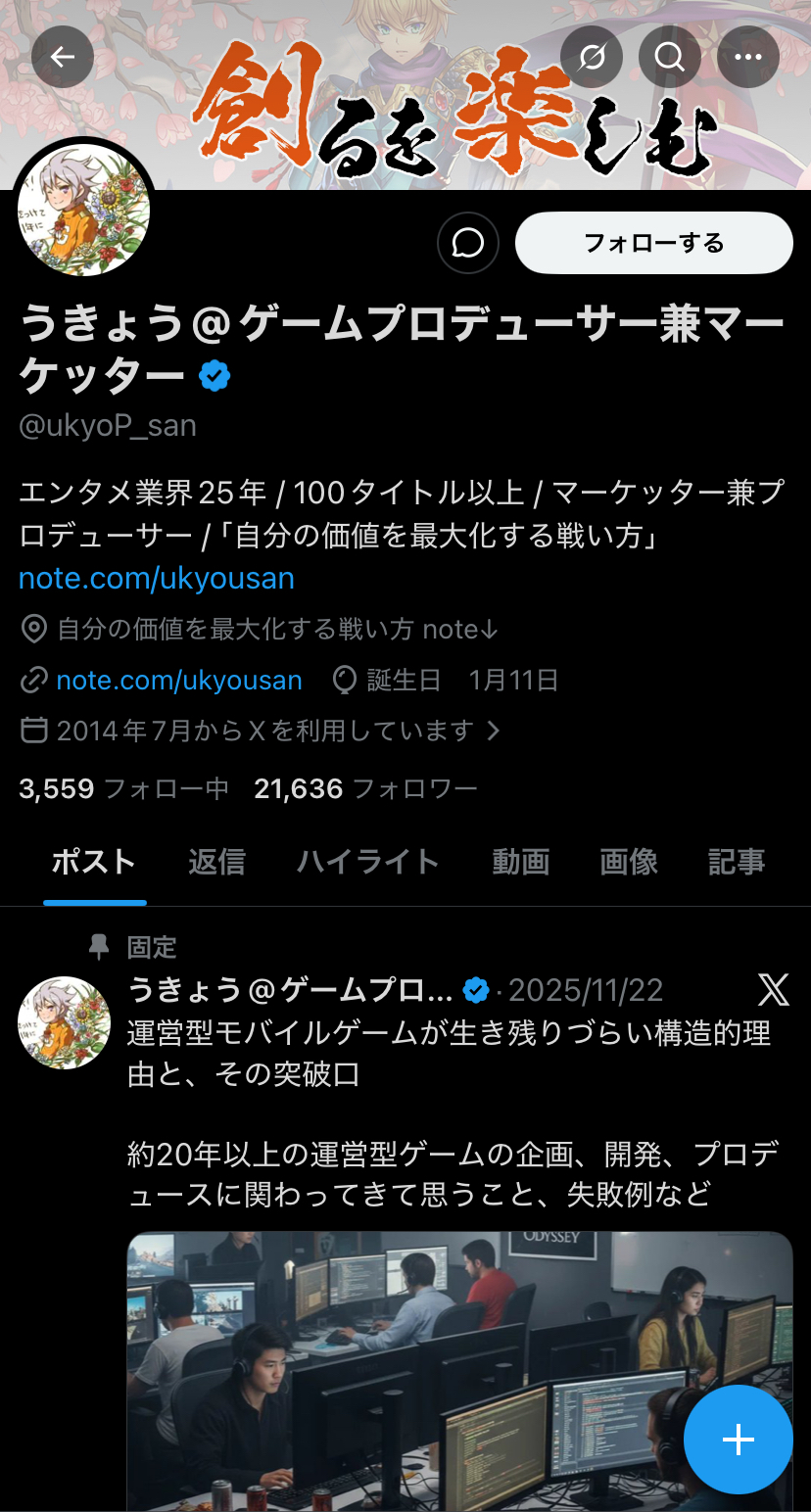Switch to the 返信 tab
The width and height of the screenshot is (811, 1512).
coord(216,862)
